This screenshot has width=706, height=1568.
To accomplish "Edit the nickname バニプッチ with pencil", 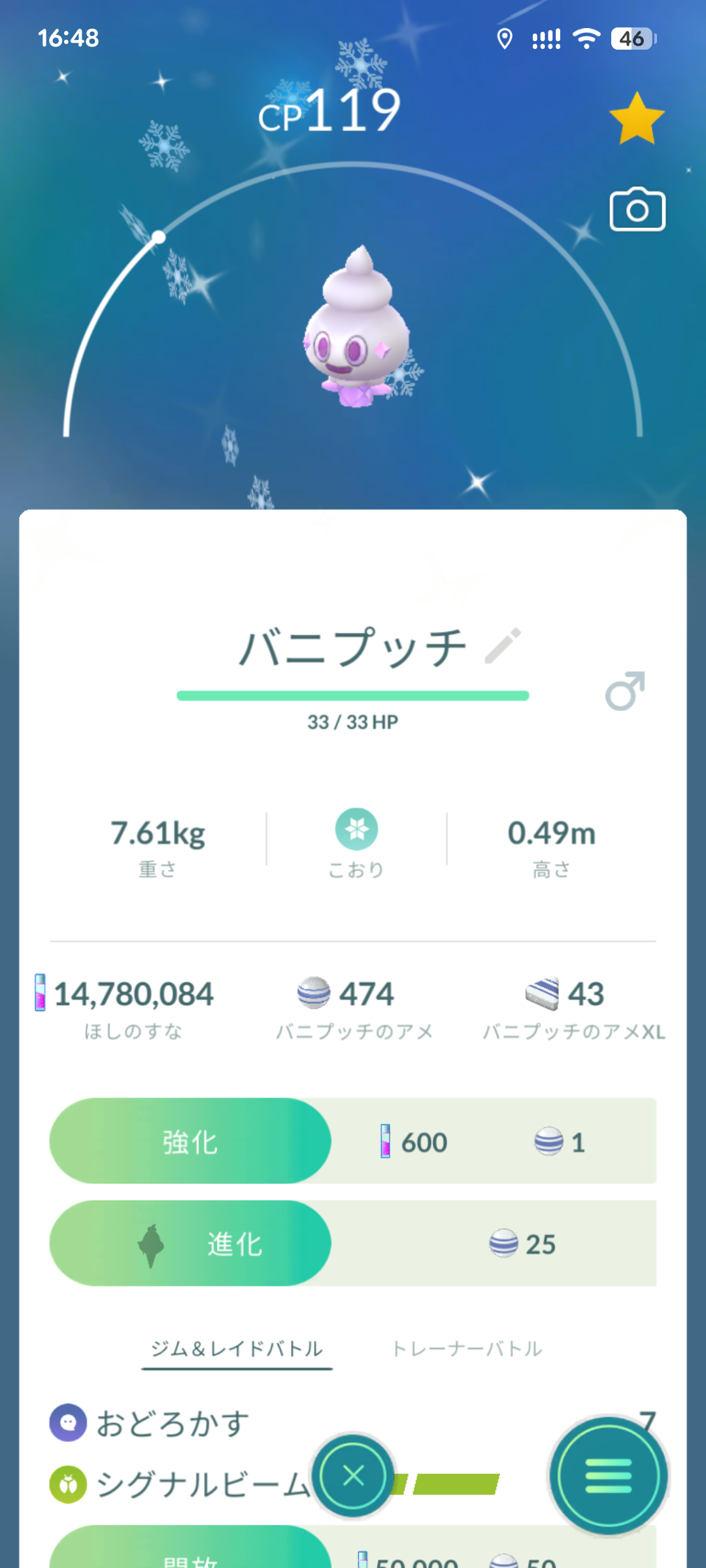I will click(x=503, y=646).
